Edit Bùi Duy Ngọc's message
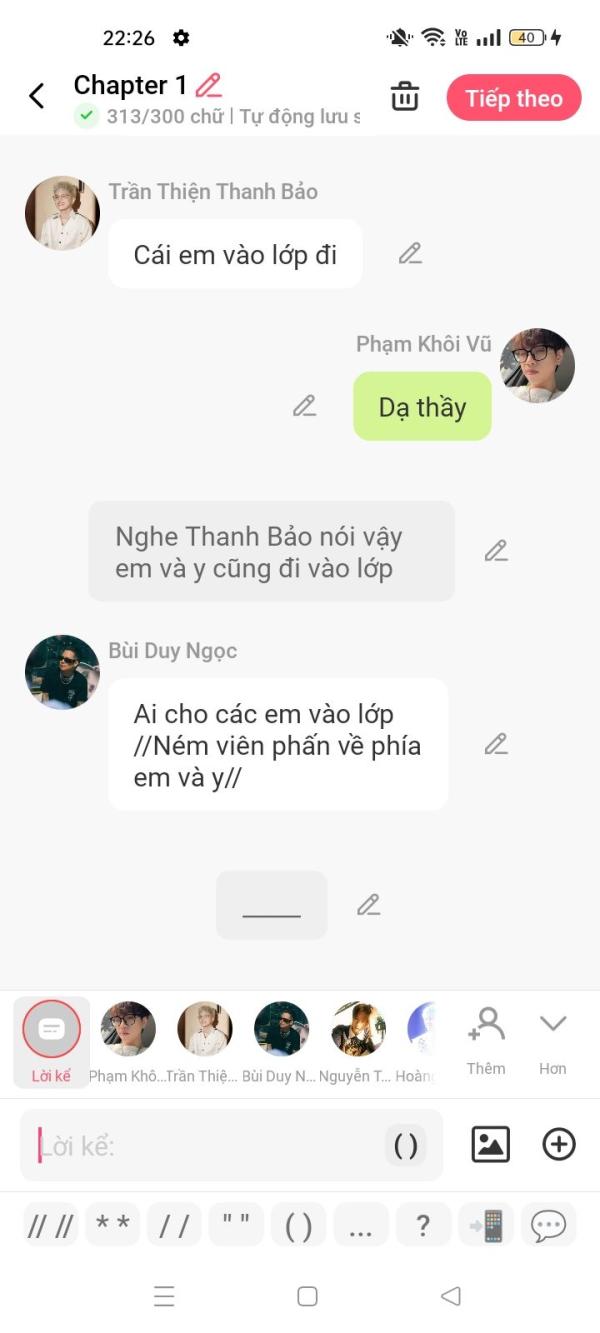The width and height of the screenshot is (600, 1333). click(496, 744)
